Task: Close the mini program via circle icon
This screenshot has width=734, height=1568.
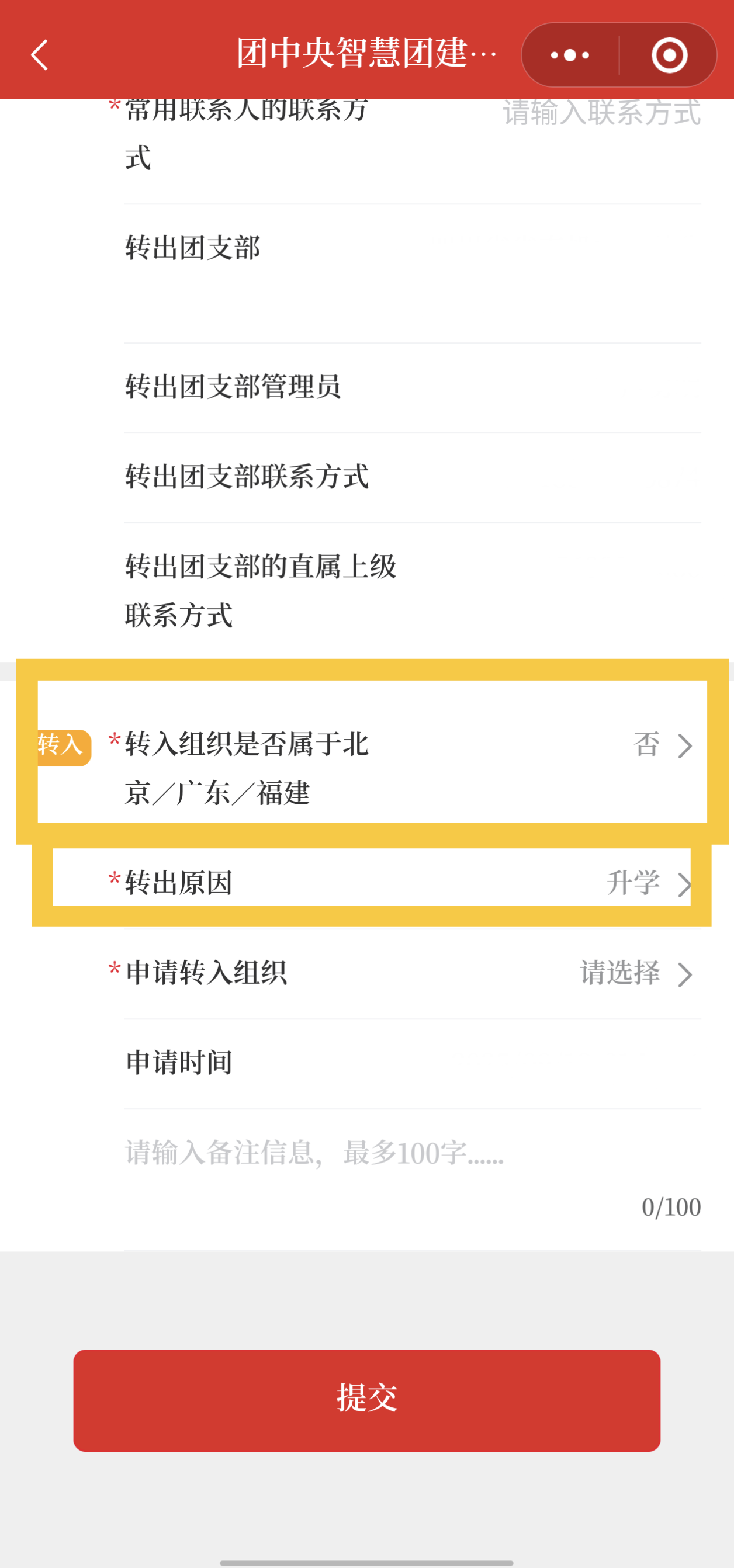Action: pyautogui.click(x=670, y=55)
